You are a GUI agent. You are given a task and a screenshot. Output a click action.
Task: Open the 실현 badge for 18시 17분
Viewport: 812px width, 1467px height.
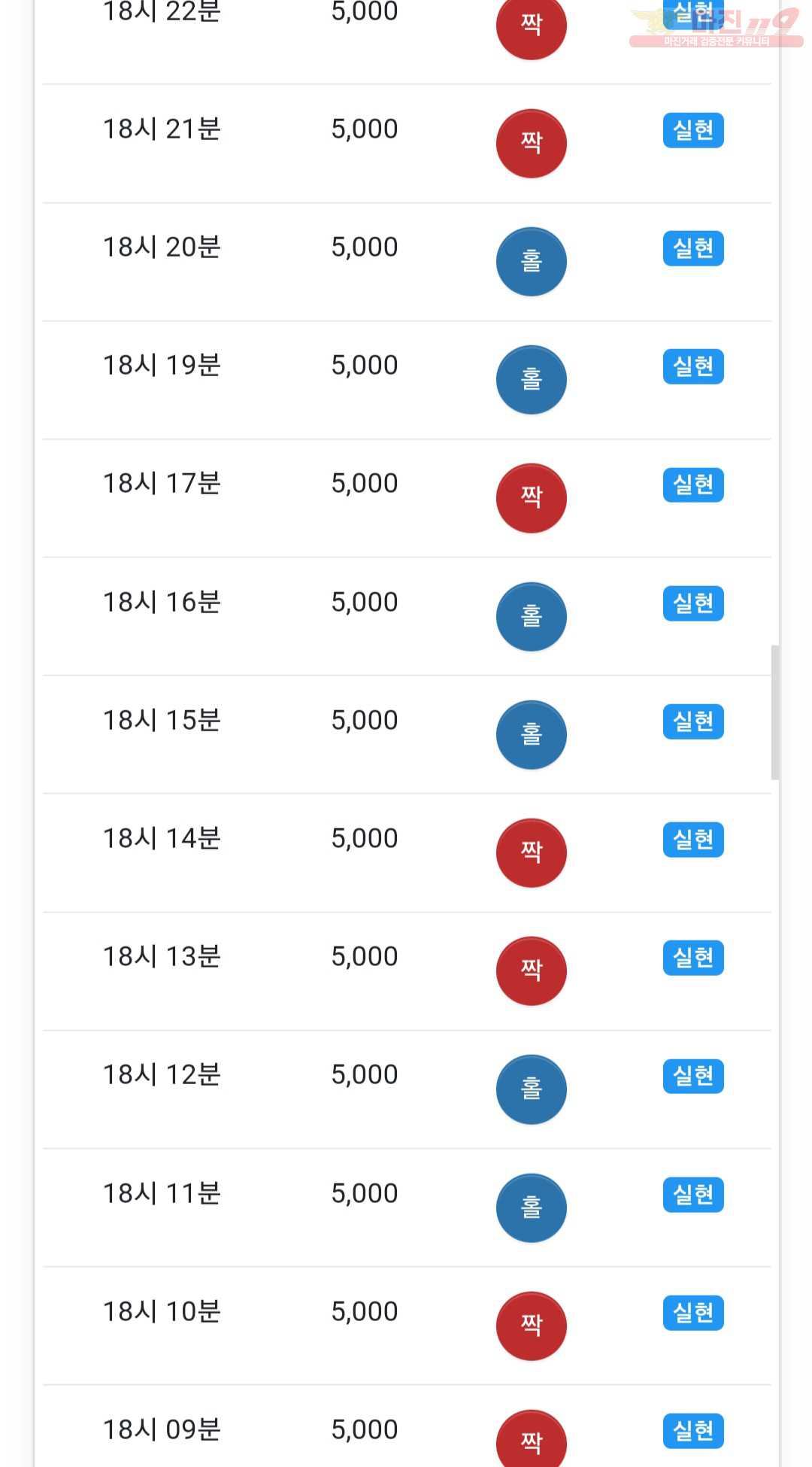(693, 484)
